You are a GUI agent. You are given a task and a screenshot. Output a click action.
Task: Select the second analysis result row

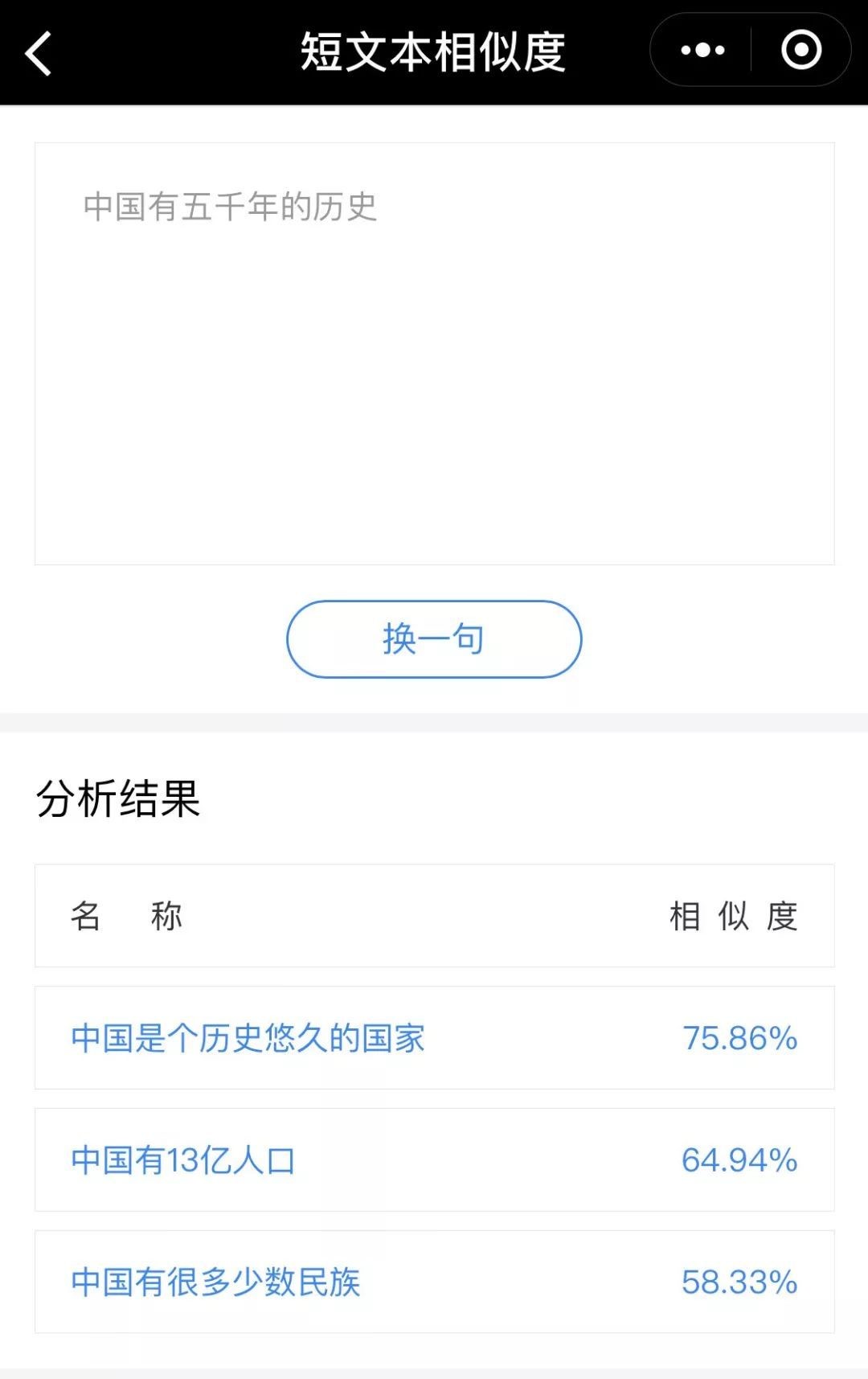pos(434,1160)
